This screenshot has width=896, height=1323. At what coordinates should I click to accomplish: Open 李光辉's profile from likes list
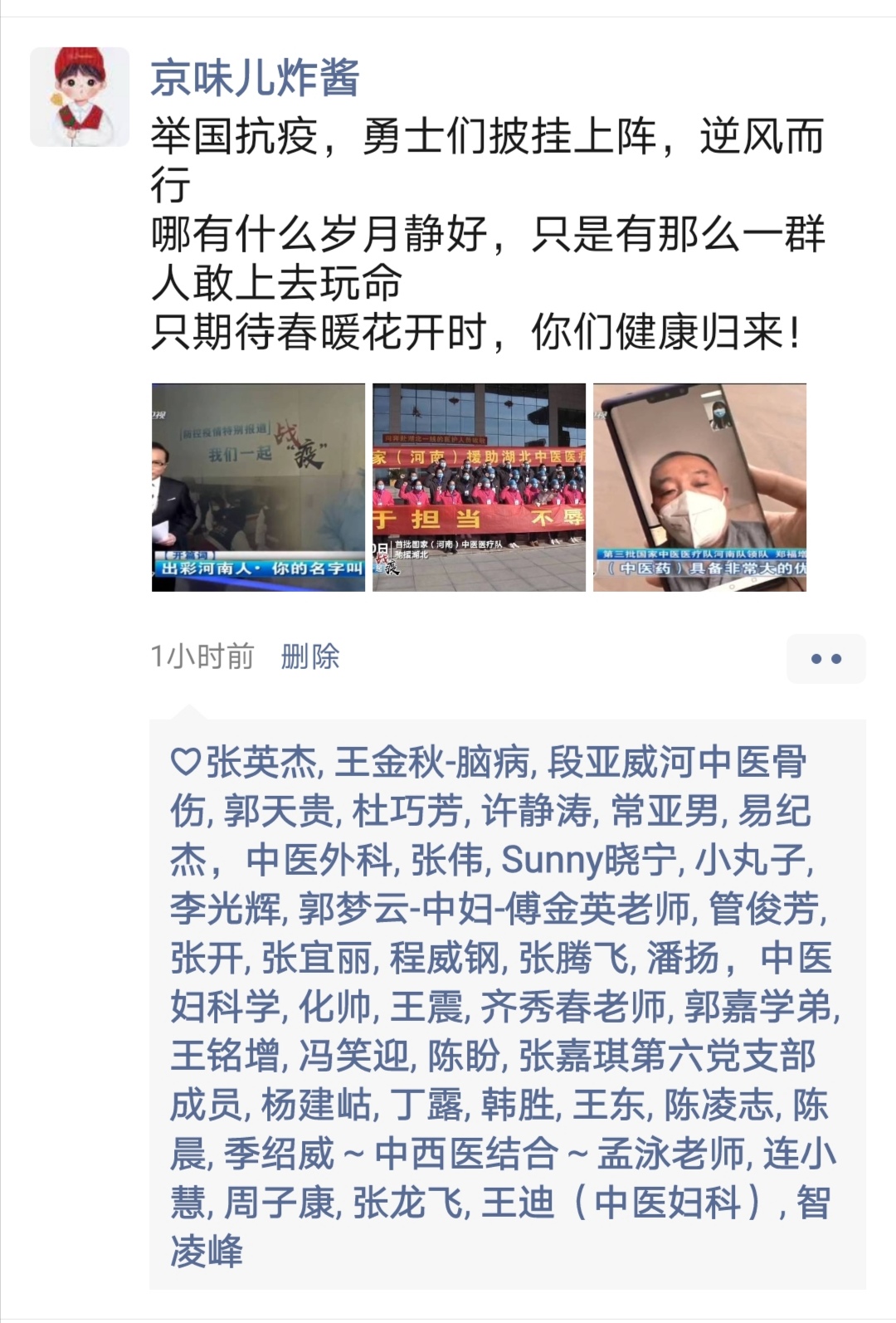[225, 909]
